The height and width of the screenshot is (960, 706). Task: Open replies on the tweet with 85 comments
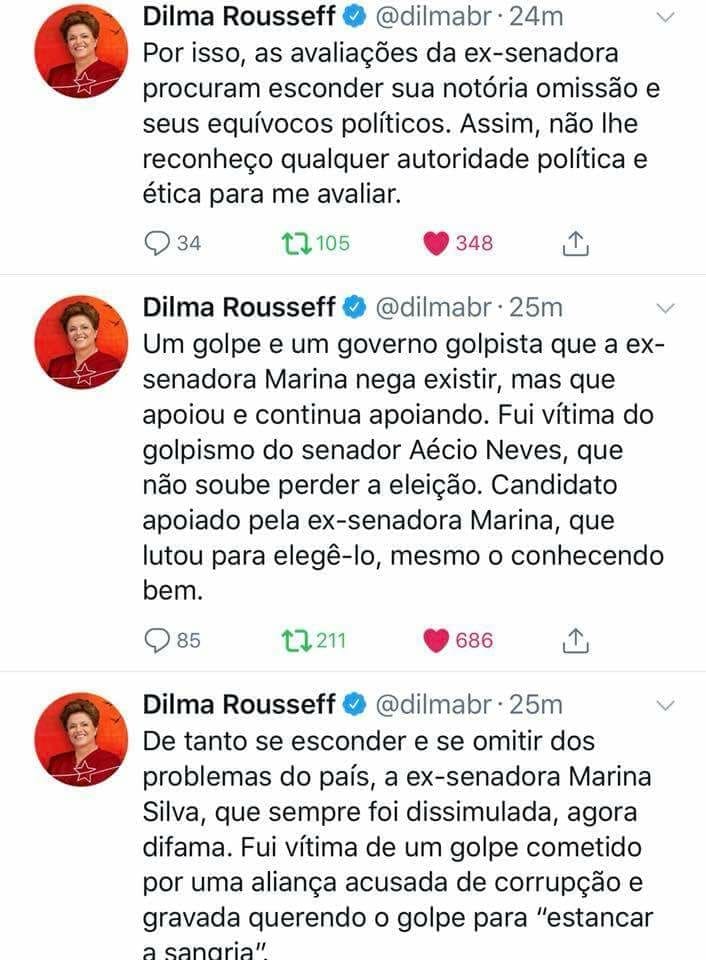tap(158, 640)
